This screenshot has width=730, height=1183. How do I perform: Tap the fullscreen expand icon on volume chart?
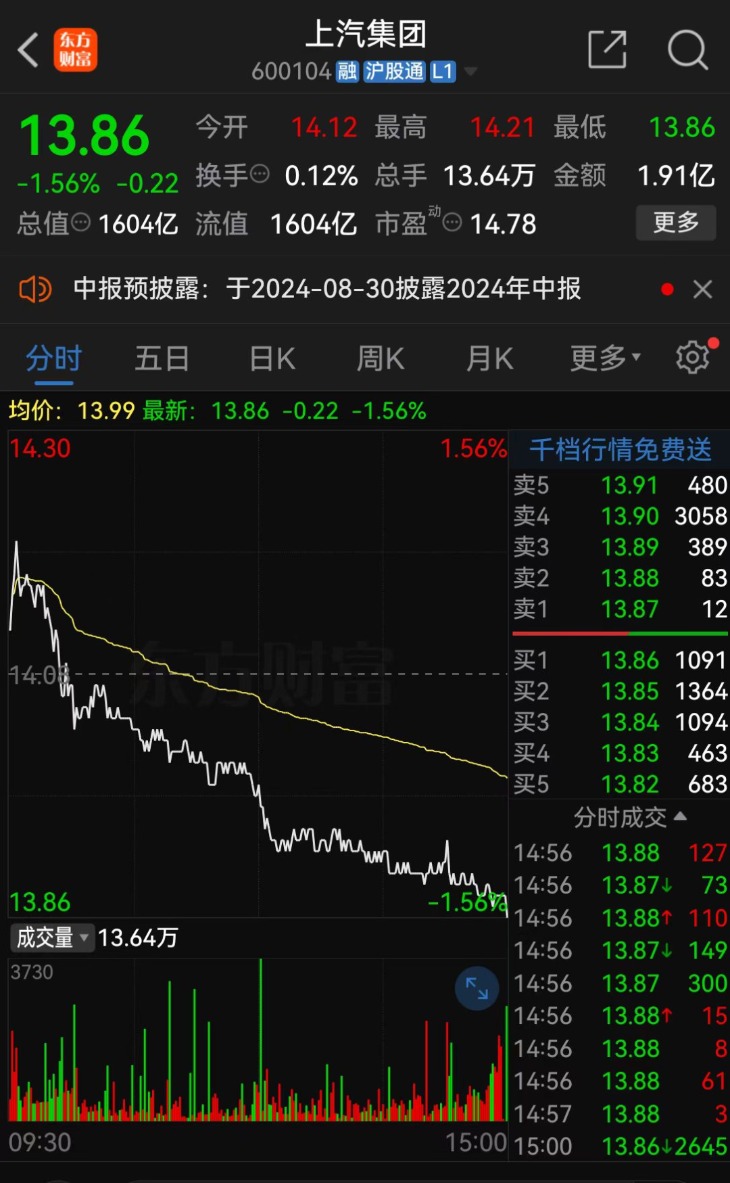pos(478,989)
